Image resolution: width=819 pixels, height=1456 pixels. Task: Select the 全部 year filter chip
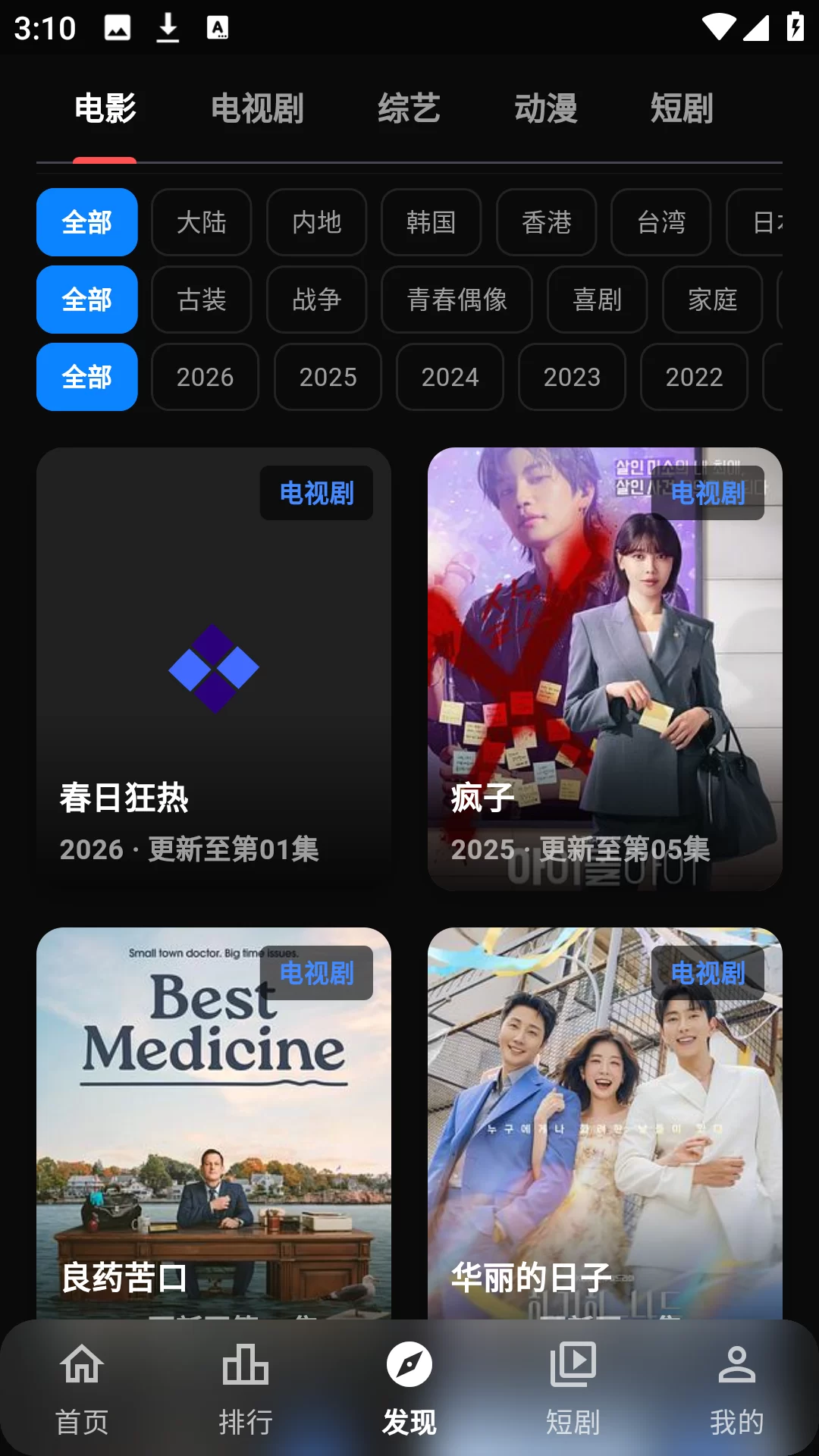pyautogui.click(x=86, y=377)
